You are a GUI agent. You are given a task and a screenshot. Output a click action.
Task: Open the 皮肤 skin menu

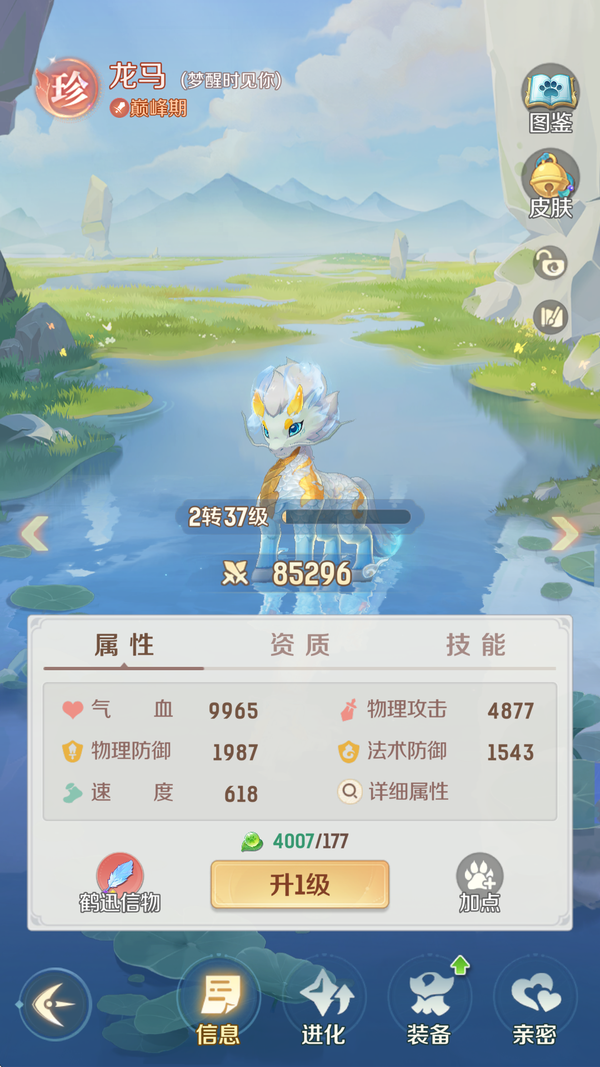point(550,184)
